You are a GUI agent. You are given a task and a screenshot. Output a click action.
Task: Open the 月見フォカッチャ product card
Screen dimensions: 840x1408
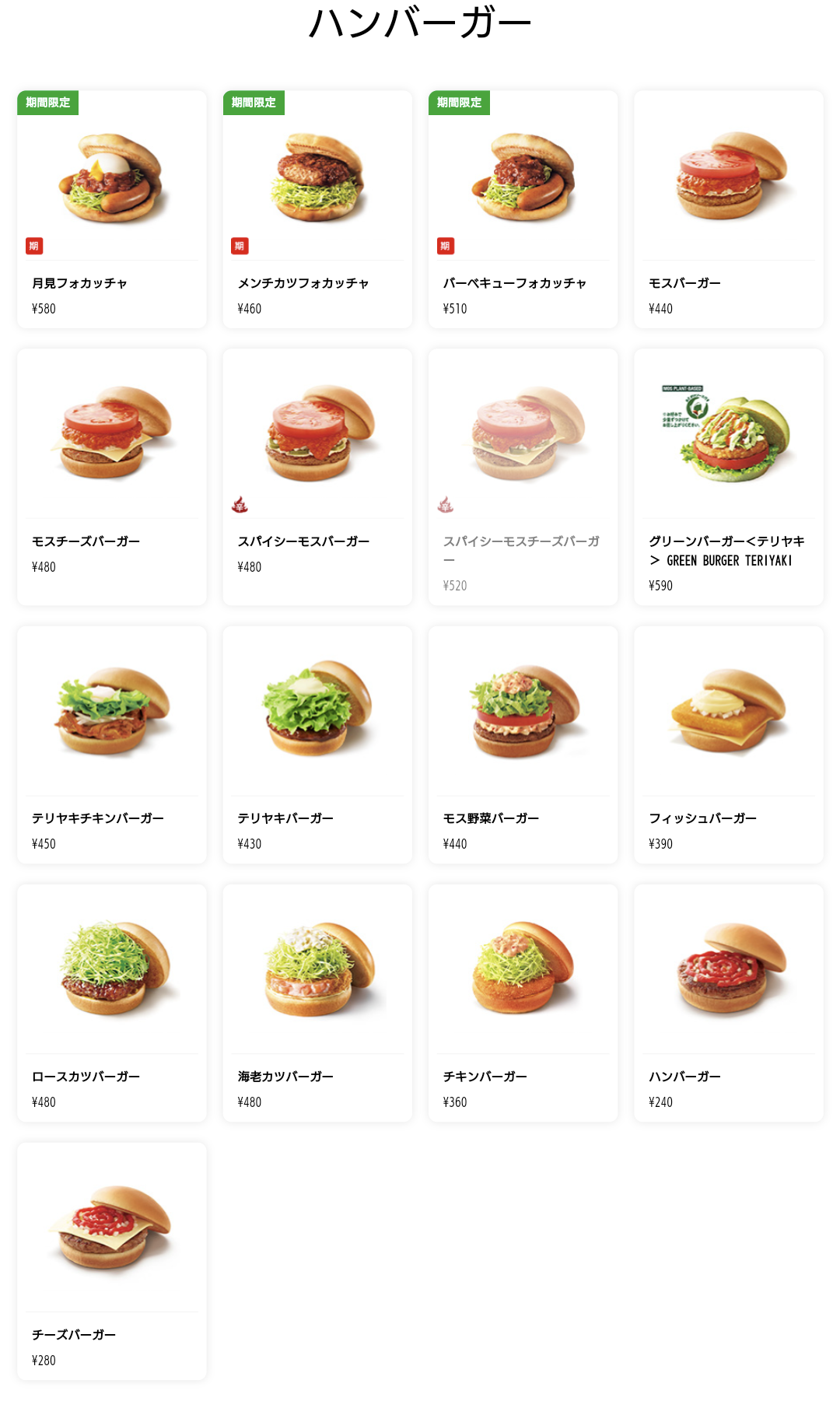(112, 208)
